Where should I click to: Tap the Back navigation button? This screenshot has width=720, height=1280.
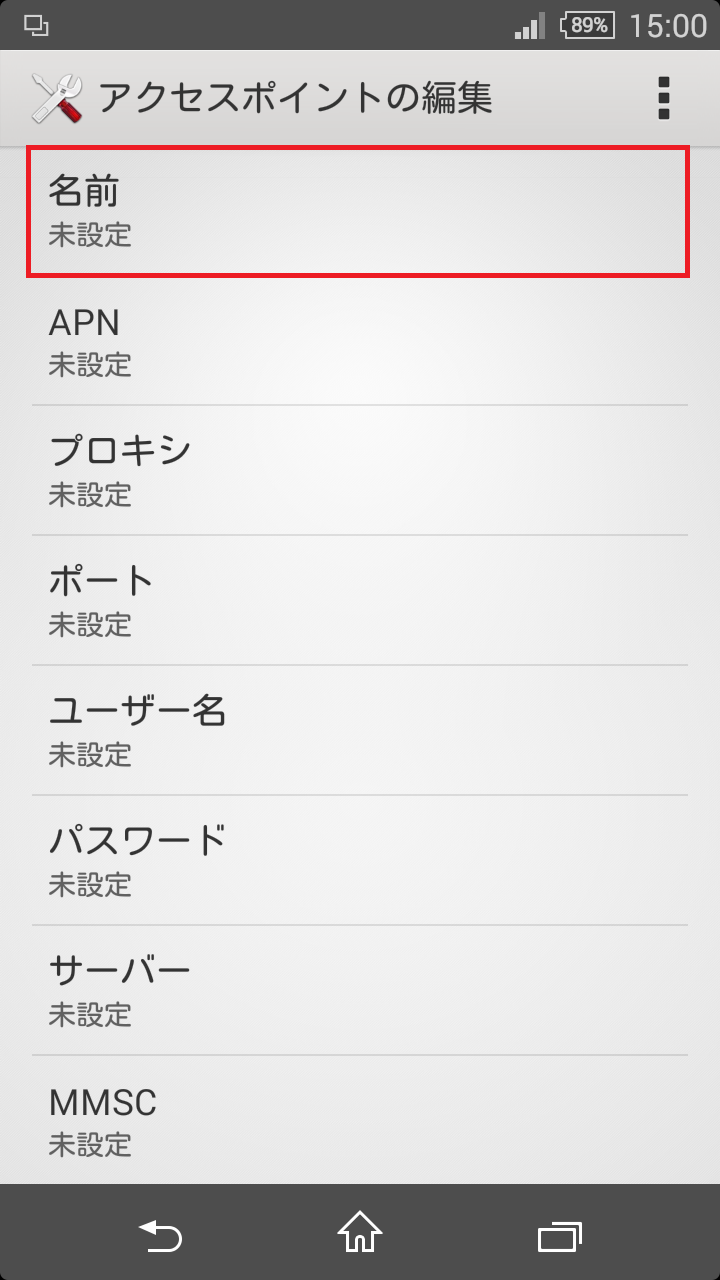point(160,1236)
